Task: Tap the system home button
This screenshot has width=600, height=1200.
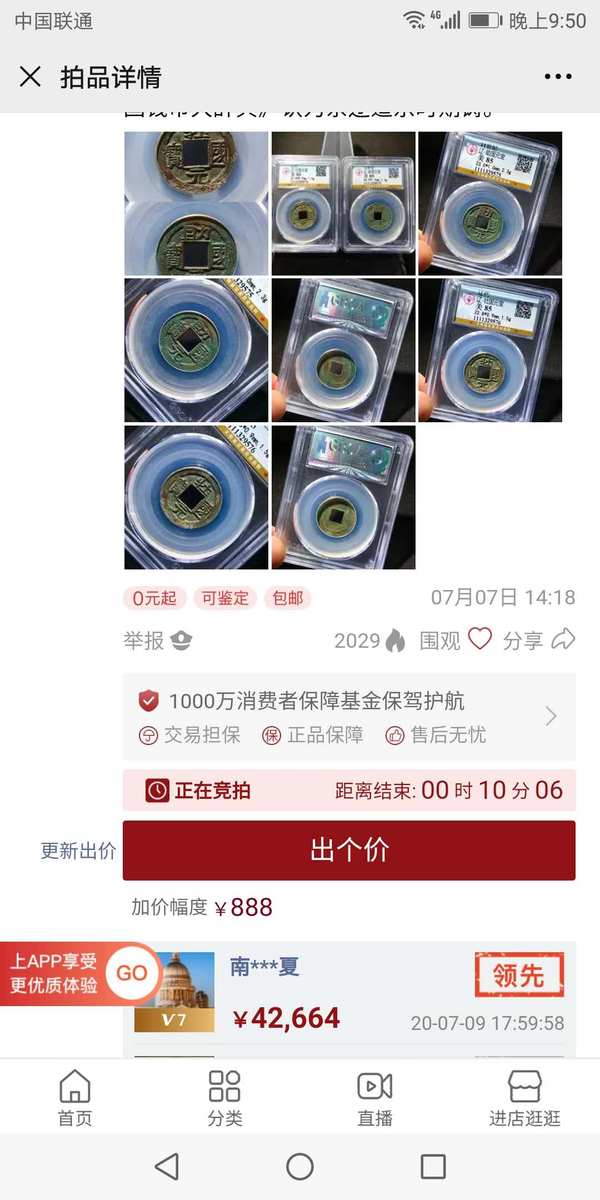Action: [x=300, y=1166]
